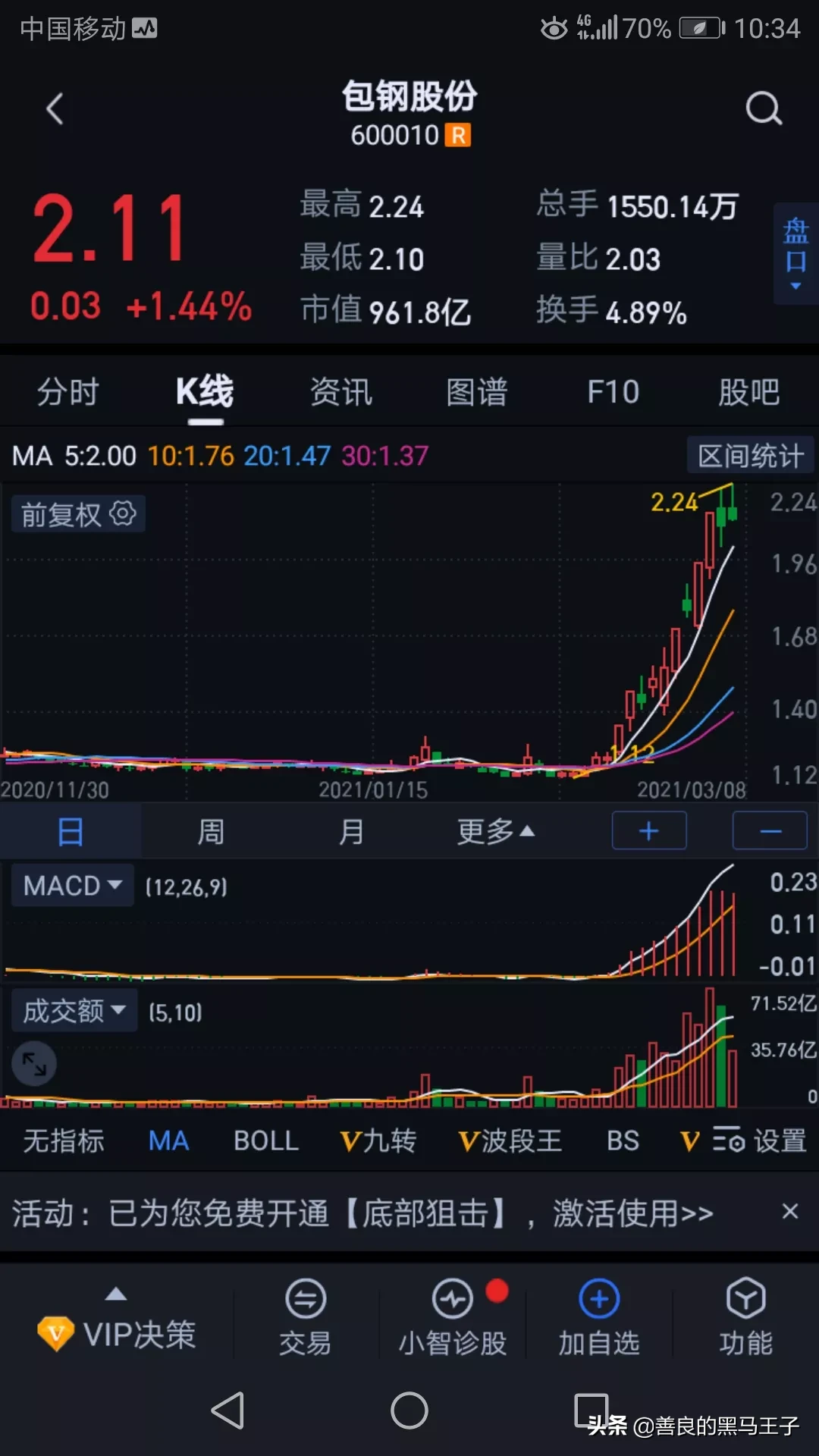Open the F10 tab
819x1456 pixels.
tap(613, 392)
